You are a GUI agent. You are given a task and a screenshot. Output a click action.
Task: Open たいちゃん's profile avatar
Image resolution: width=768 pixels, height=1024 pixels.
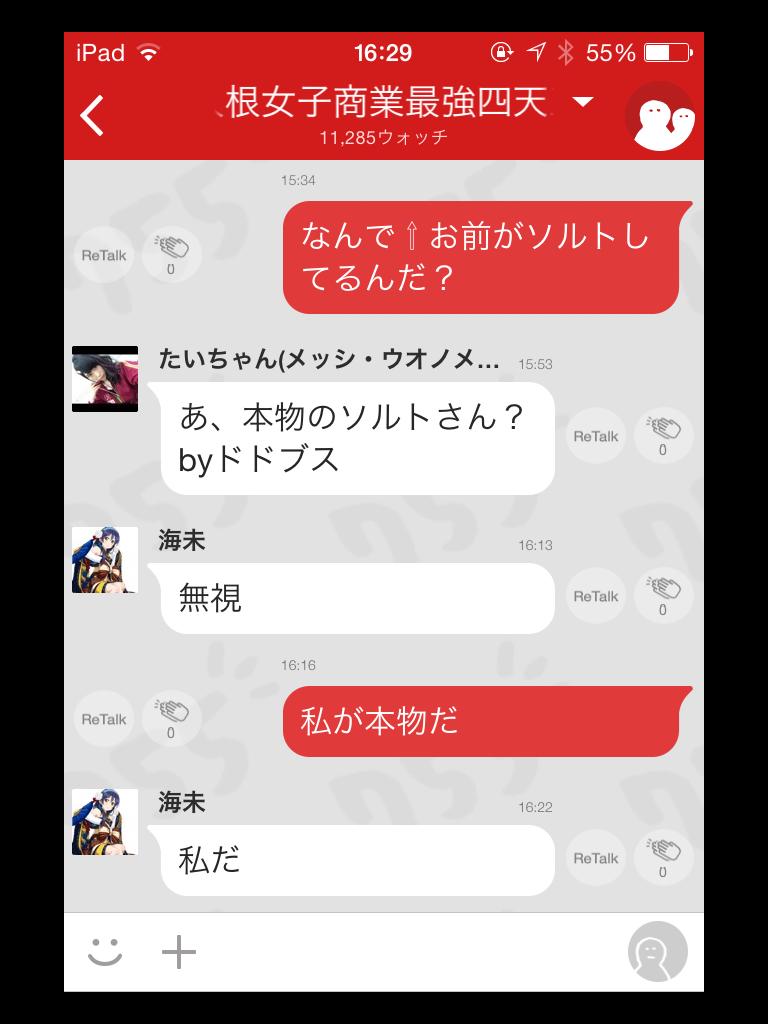tap(104, 379)
